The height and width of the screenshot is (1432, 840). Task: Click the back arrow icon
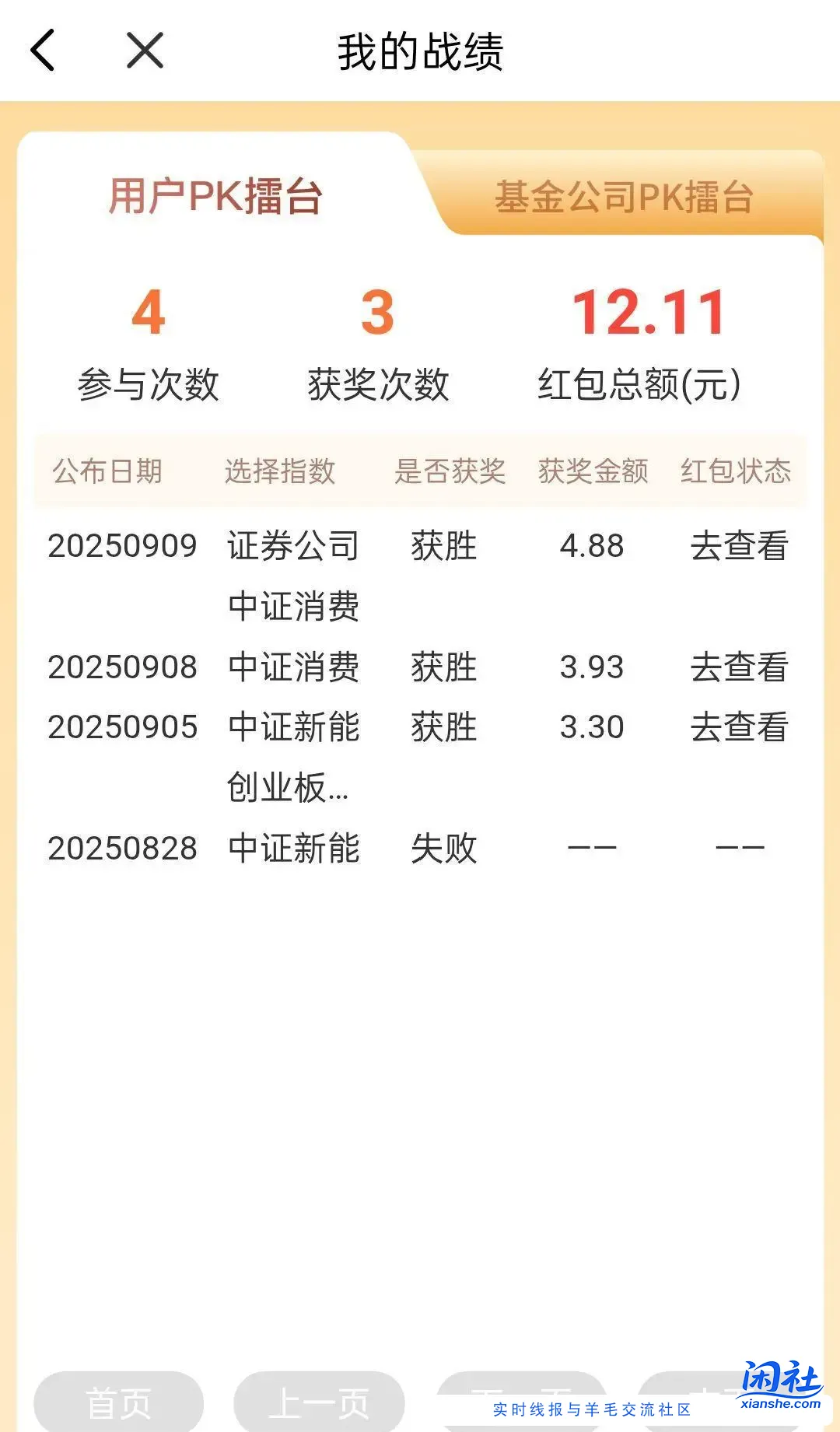click(x=43, y=50)
